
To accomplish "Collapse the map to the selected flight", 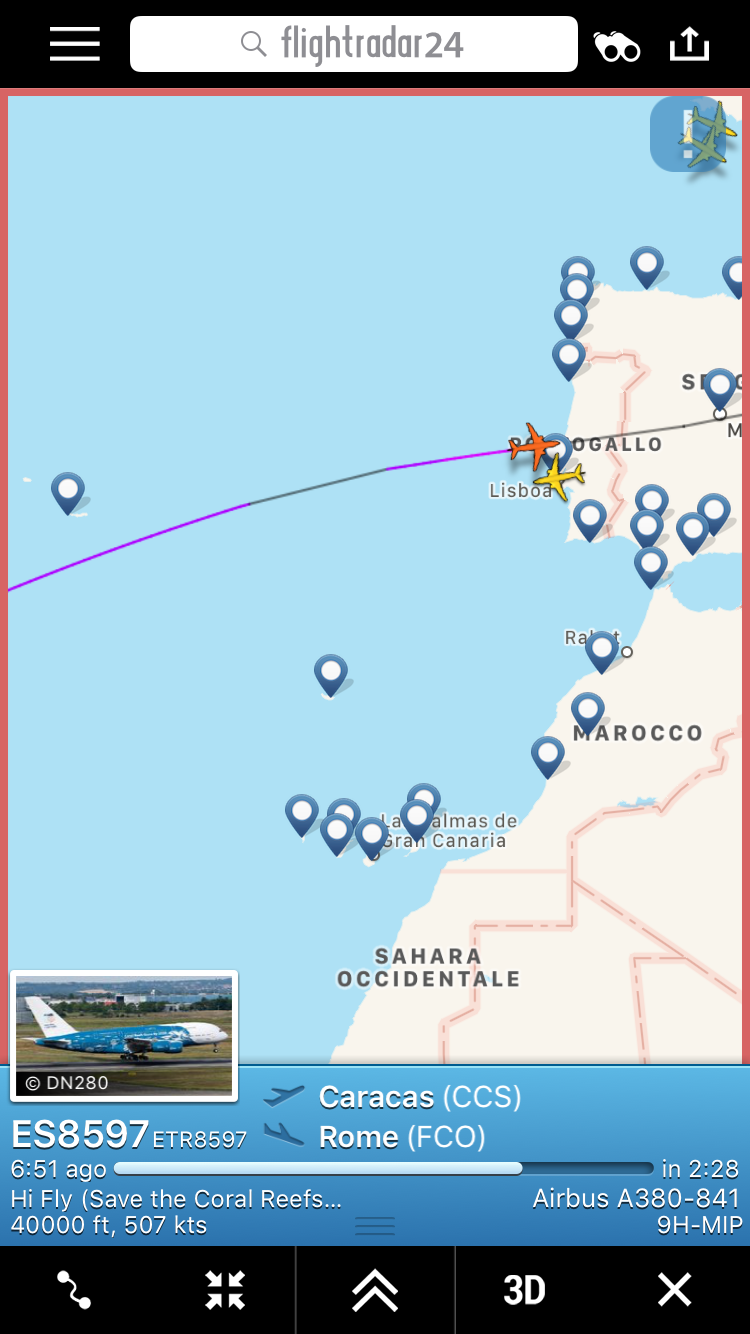I will point(225,1290).
